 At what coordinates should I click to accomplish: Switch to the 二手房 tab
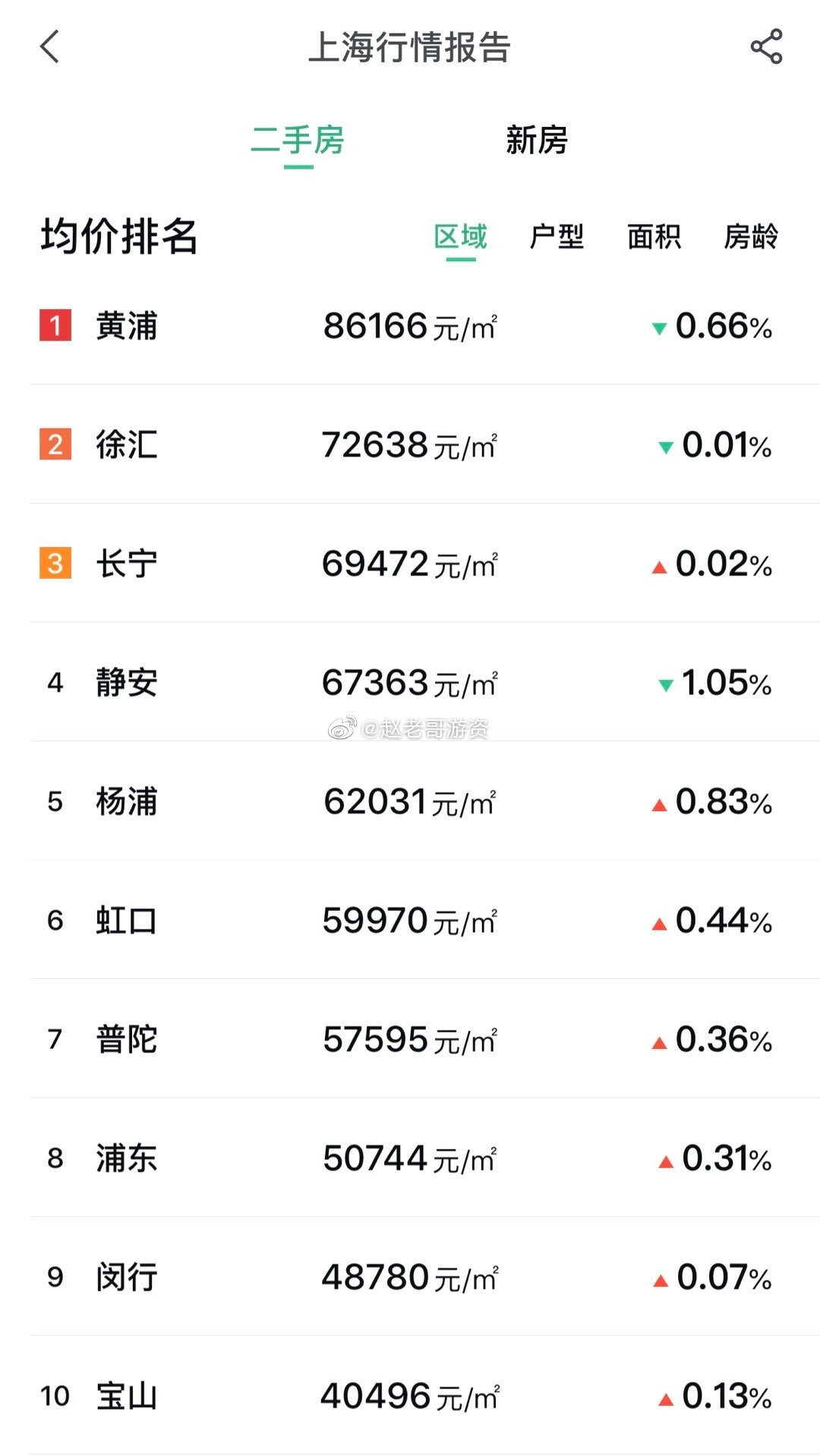298,141
